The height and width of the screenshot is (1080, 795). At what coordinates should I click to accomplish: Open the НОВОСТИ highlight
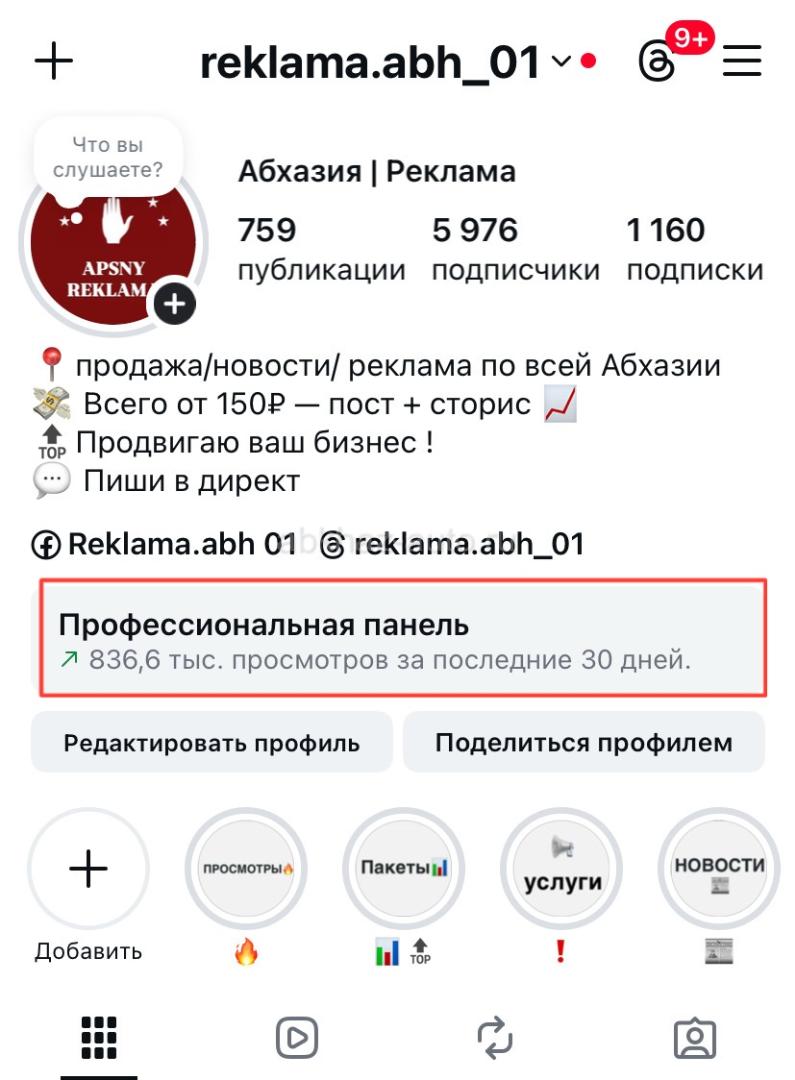coord(718,869)
